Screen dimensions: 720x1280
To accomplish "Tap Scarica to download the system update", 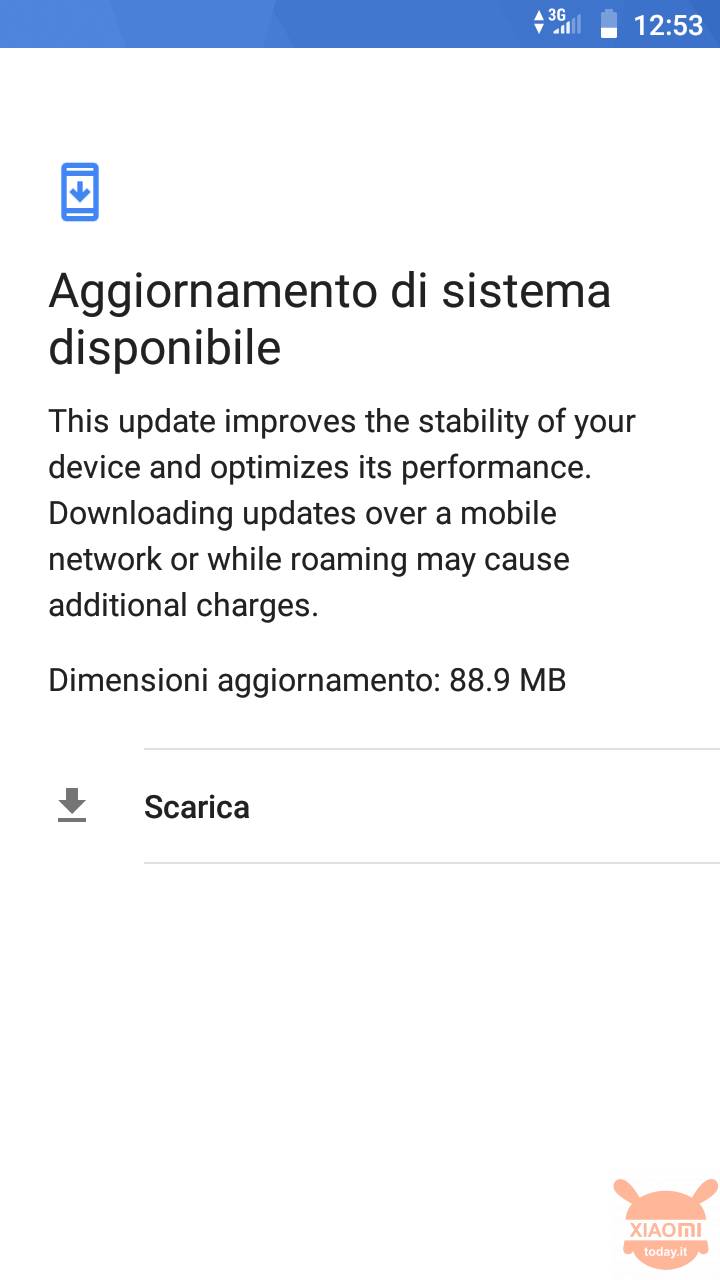I will [x=360, y=806].
